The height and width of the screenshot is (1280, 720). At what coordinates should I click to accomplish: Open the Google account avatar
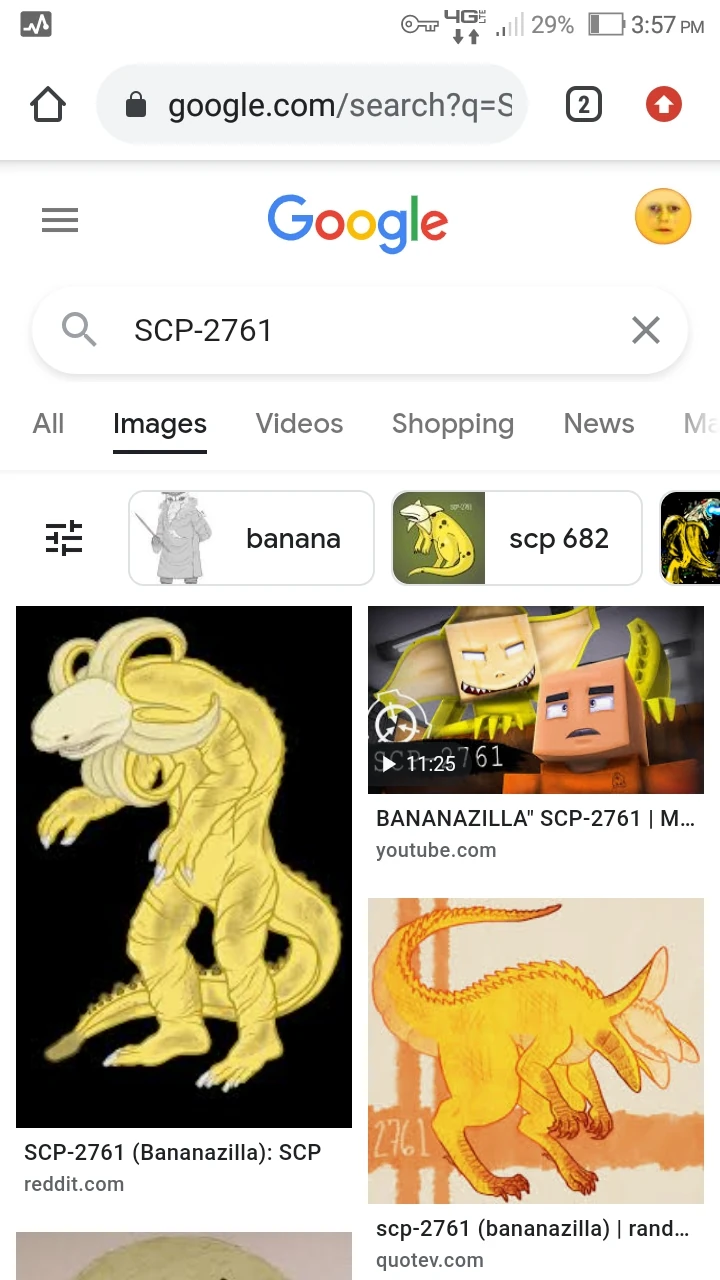pos(662,216)
